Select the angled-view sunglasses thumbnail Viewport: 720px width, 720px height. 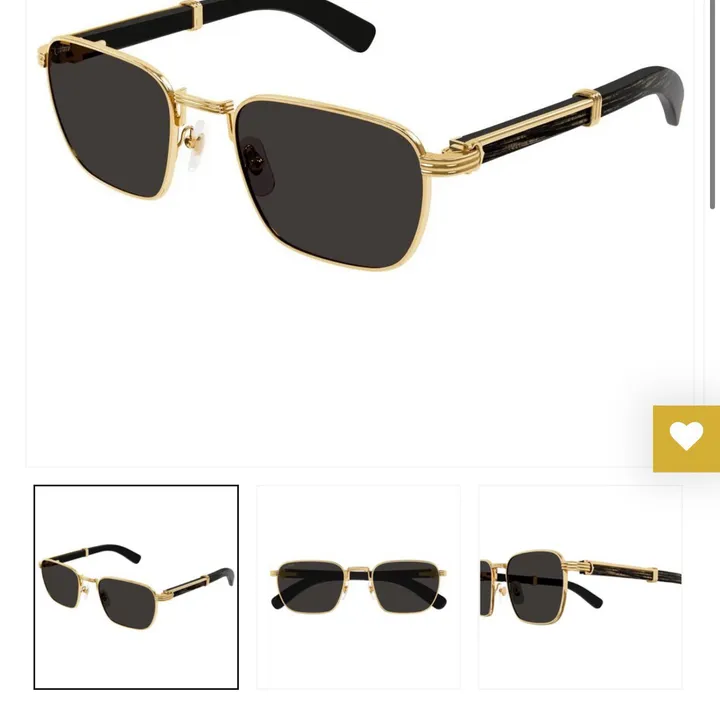coord(136,587)
